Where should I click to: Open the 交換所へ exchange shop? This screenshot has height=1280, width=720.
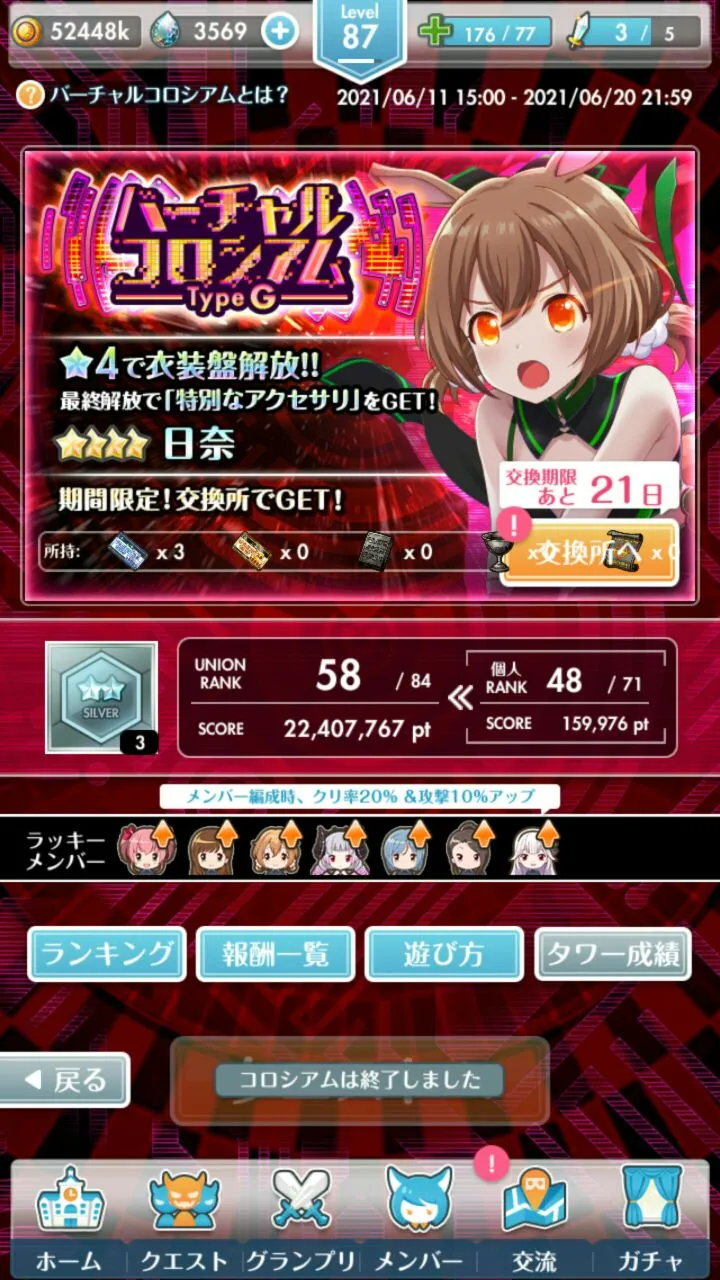589,555
